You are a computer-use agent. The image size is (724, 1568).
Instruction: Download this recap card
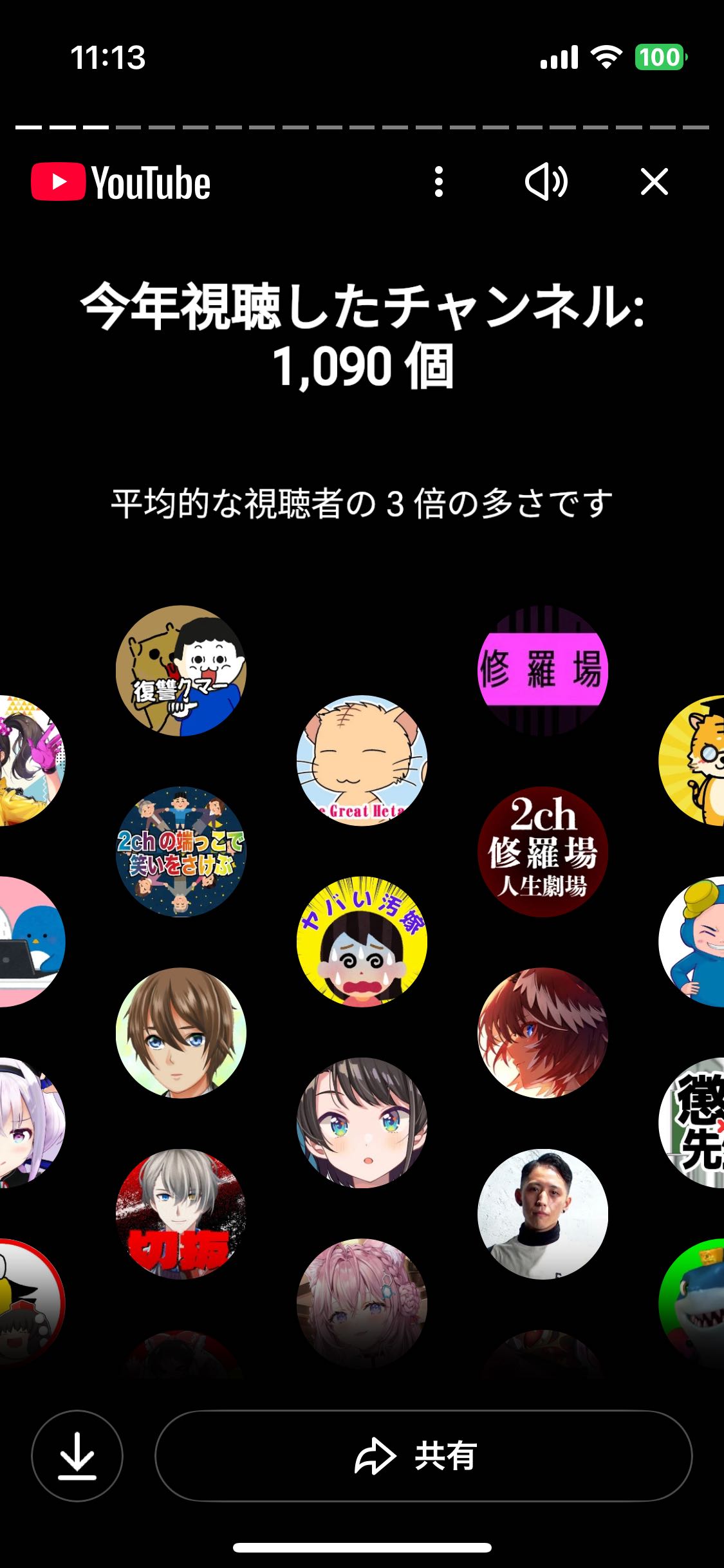[77, 1455]
